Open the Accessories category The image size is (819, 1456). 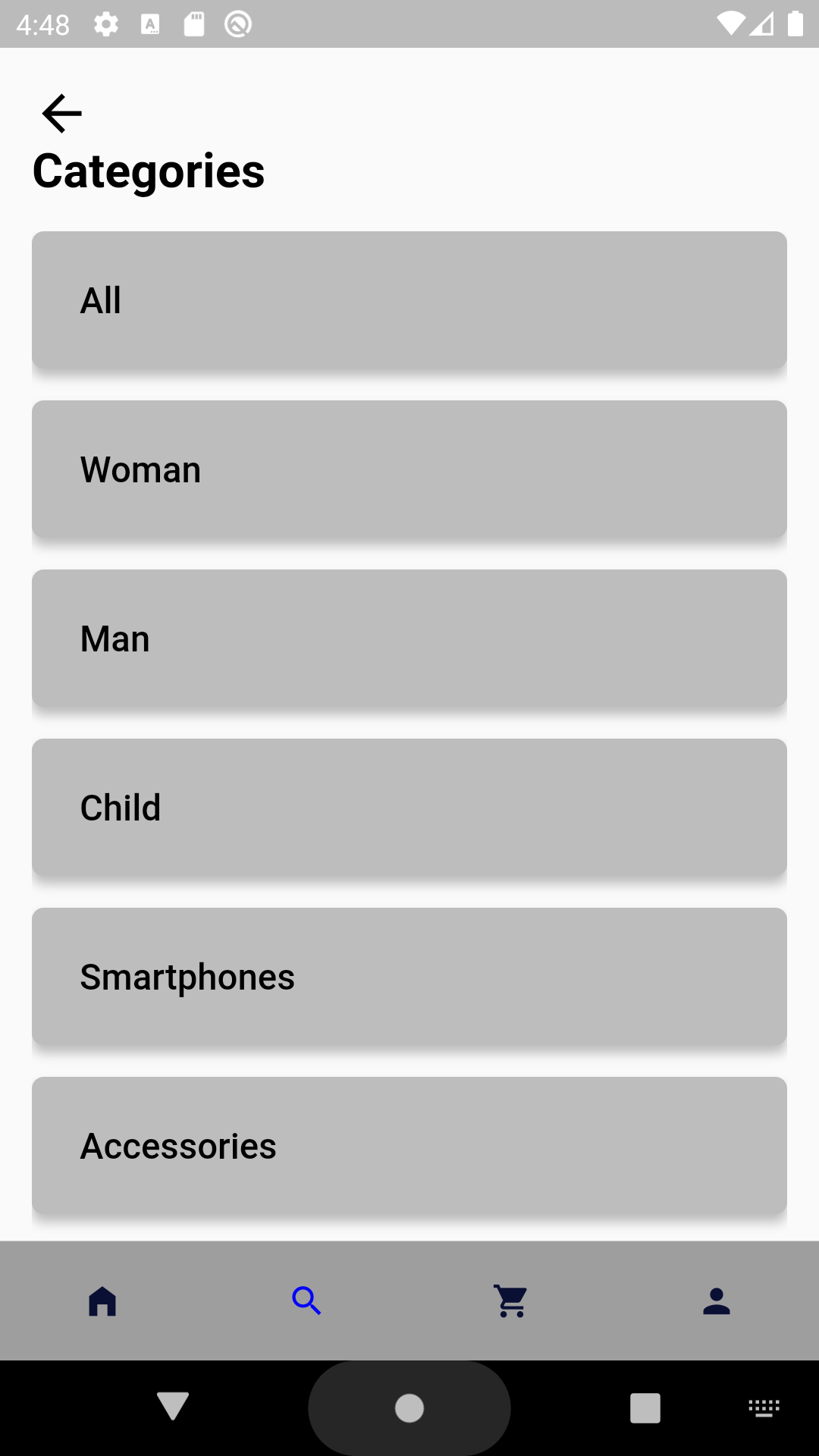point(409,1146)
